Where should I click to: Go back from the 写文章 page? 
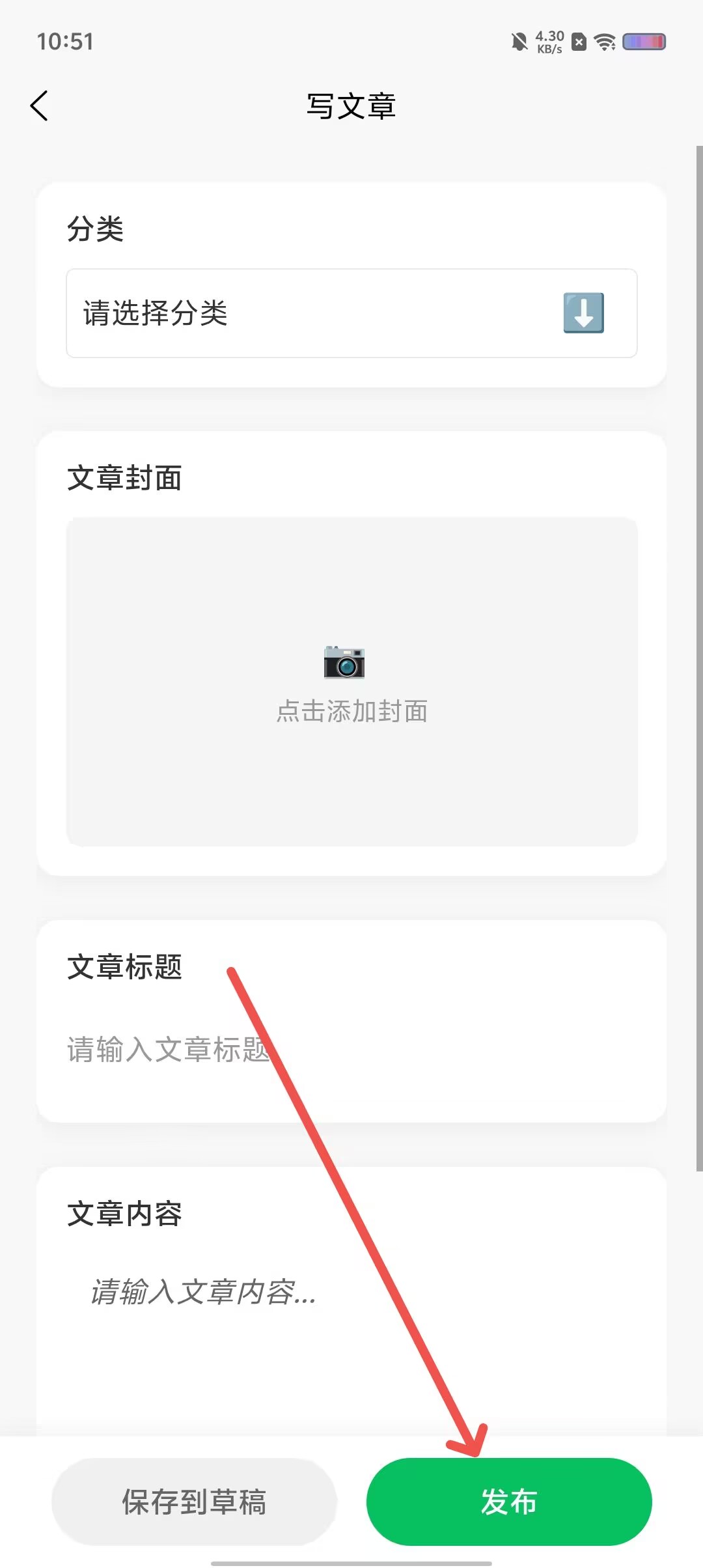coord(39,105)
